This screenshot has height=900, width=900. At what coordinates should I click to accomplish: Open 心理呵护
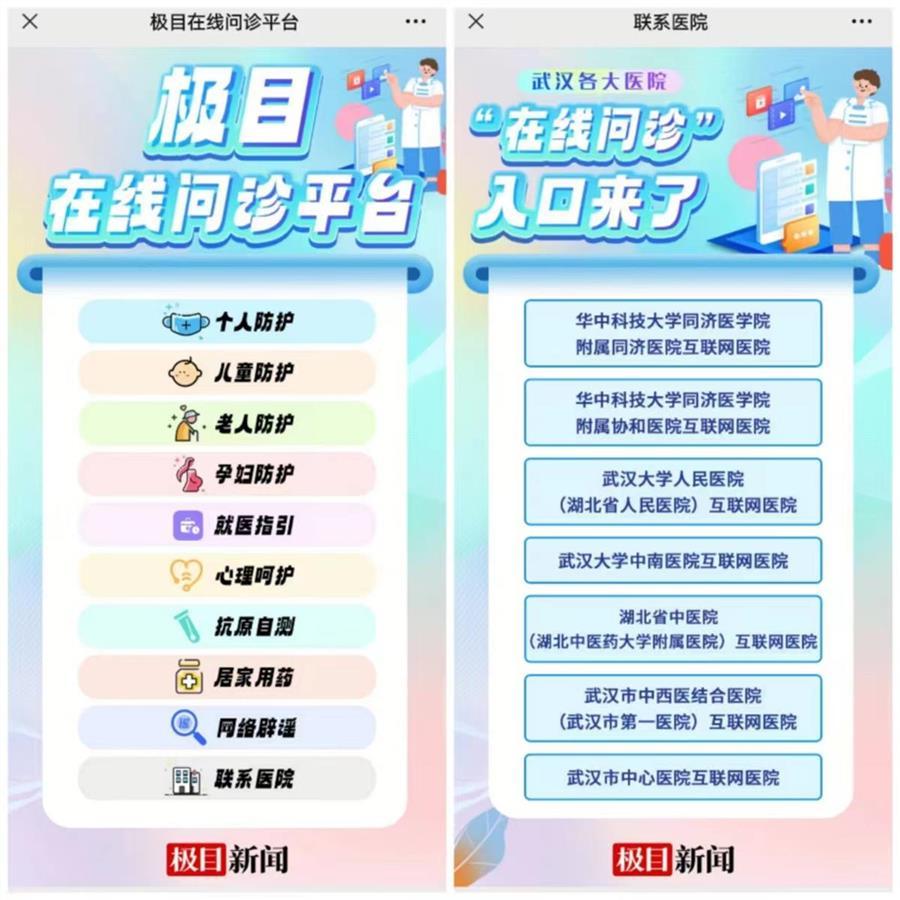tap(227, 576)
